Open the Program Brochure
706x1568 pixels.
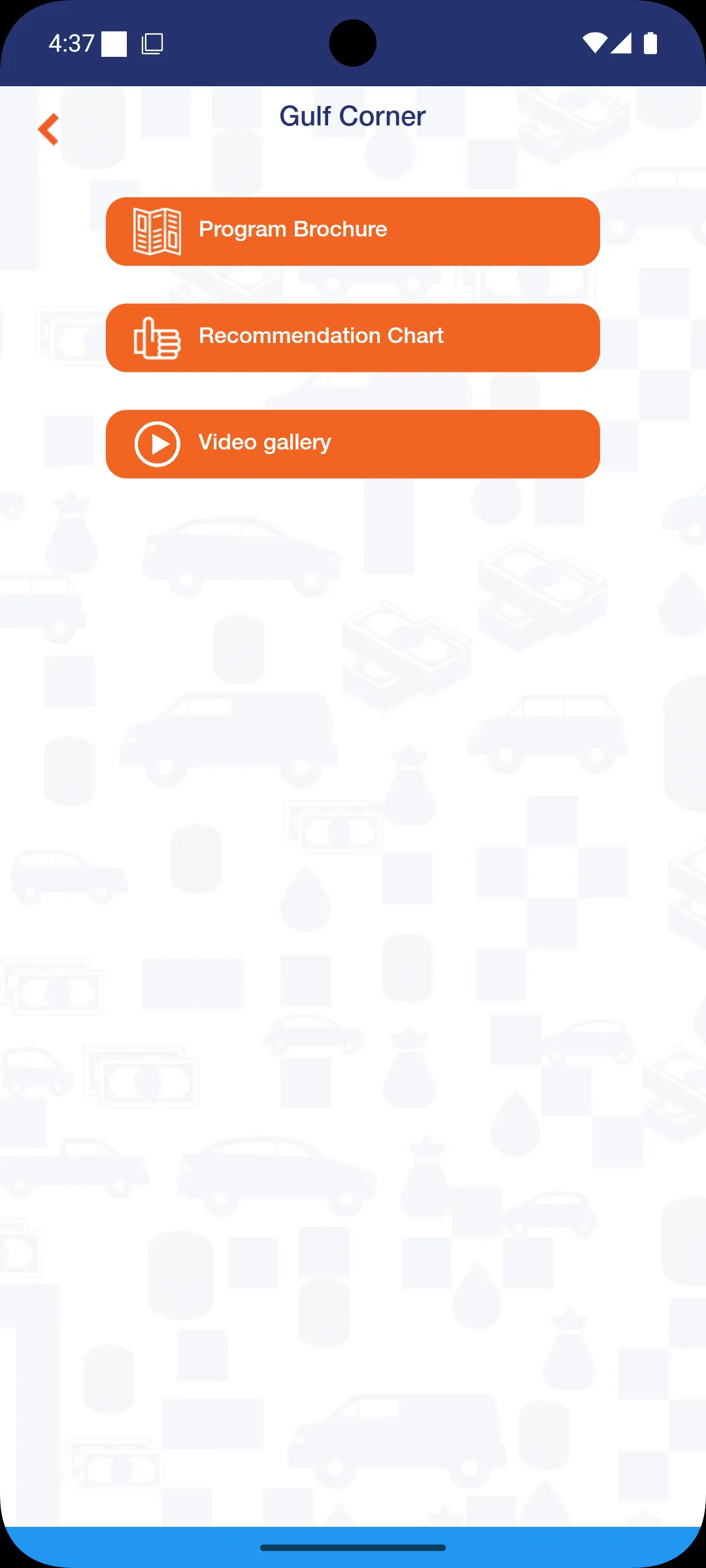[x=353, y=231]
